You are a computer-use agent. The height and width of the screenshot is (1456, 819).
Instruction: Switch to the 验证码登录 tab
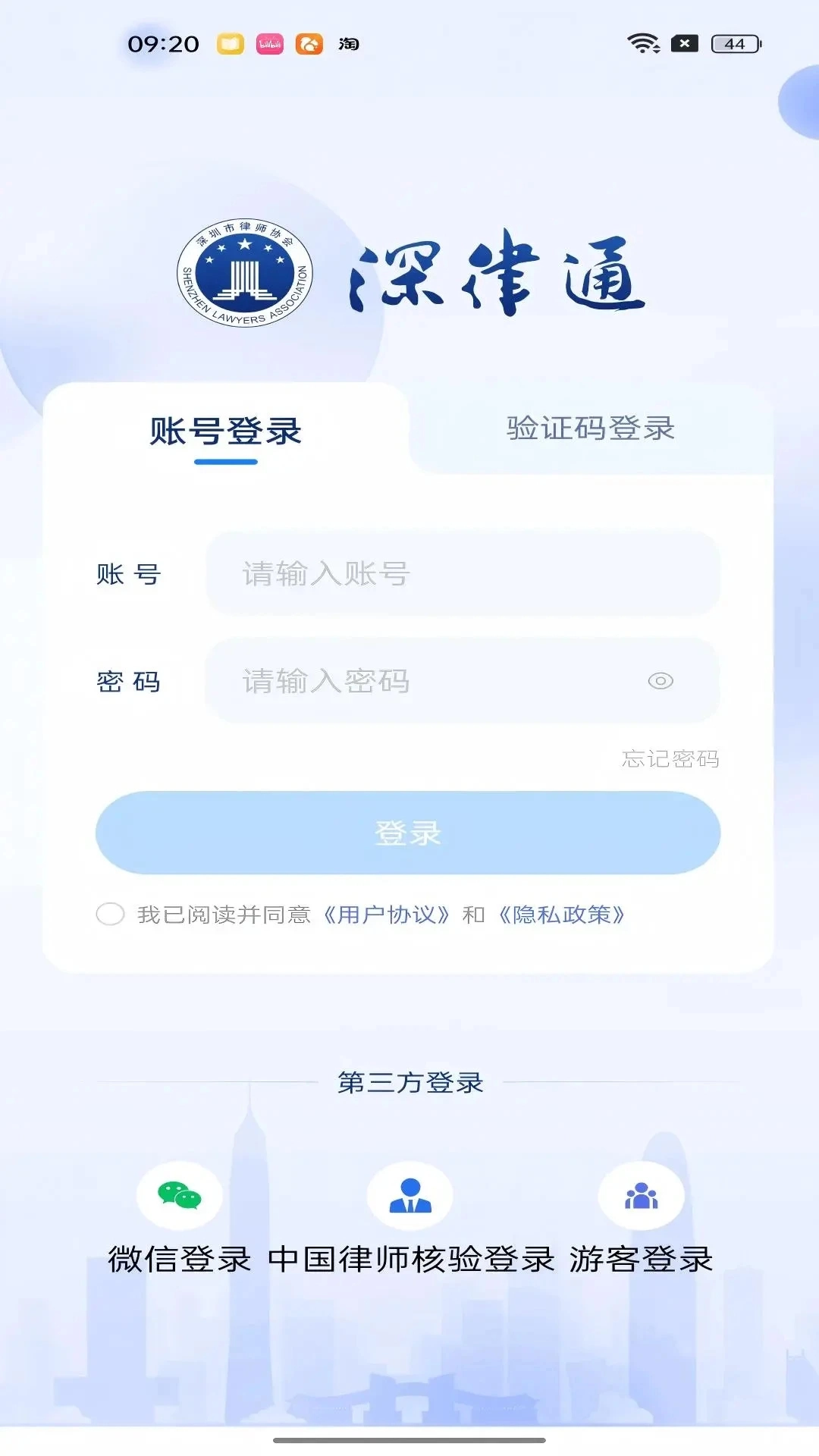pos(590,429)
